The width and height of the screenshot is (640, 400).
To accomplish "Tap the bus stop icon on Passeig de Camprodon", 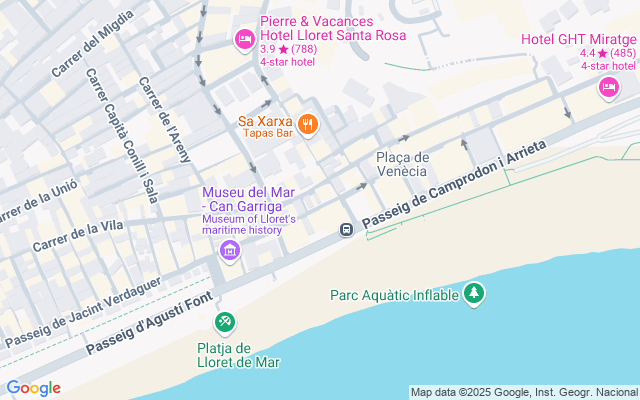I will coord(346,230).
